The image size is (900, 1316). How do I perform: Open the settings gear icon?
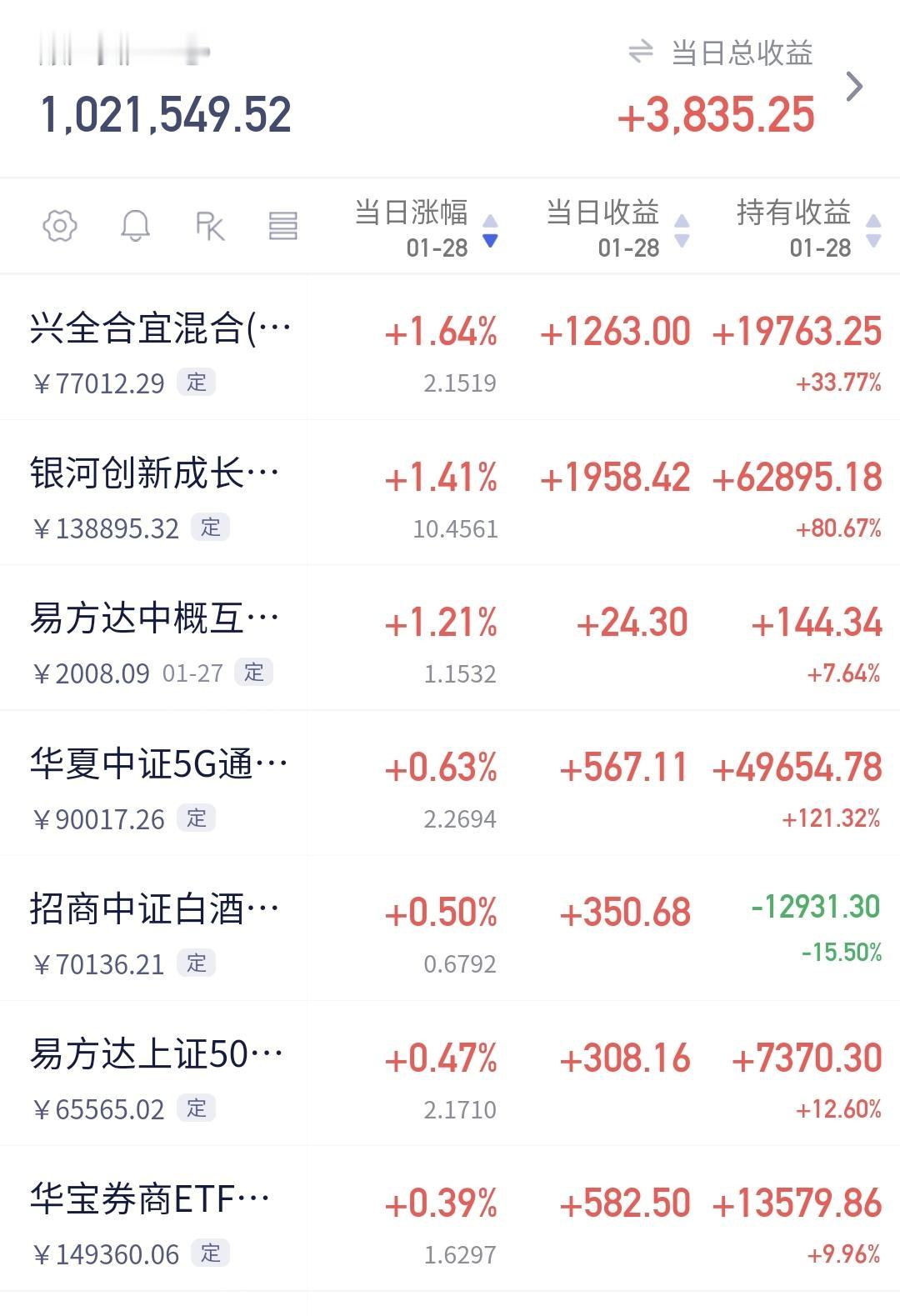click(60, 226)
